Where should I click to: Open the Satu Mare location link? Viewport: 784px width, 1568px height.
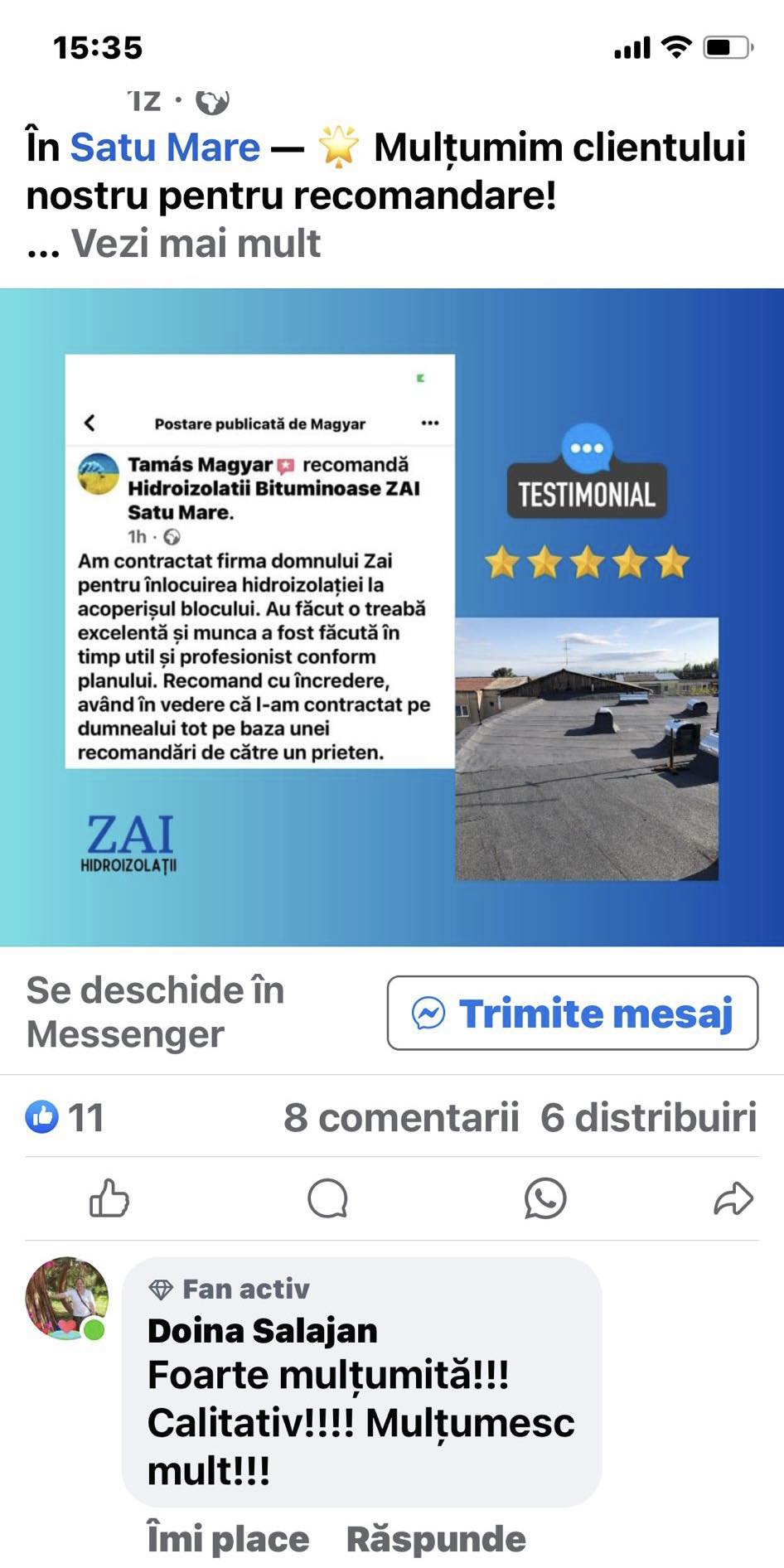pyautogui.click(x=164, y=148)
